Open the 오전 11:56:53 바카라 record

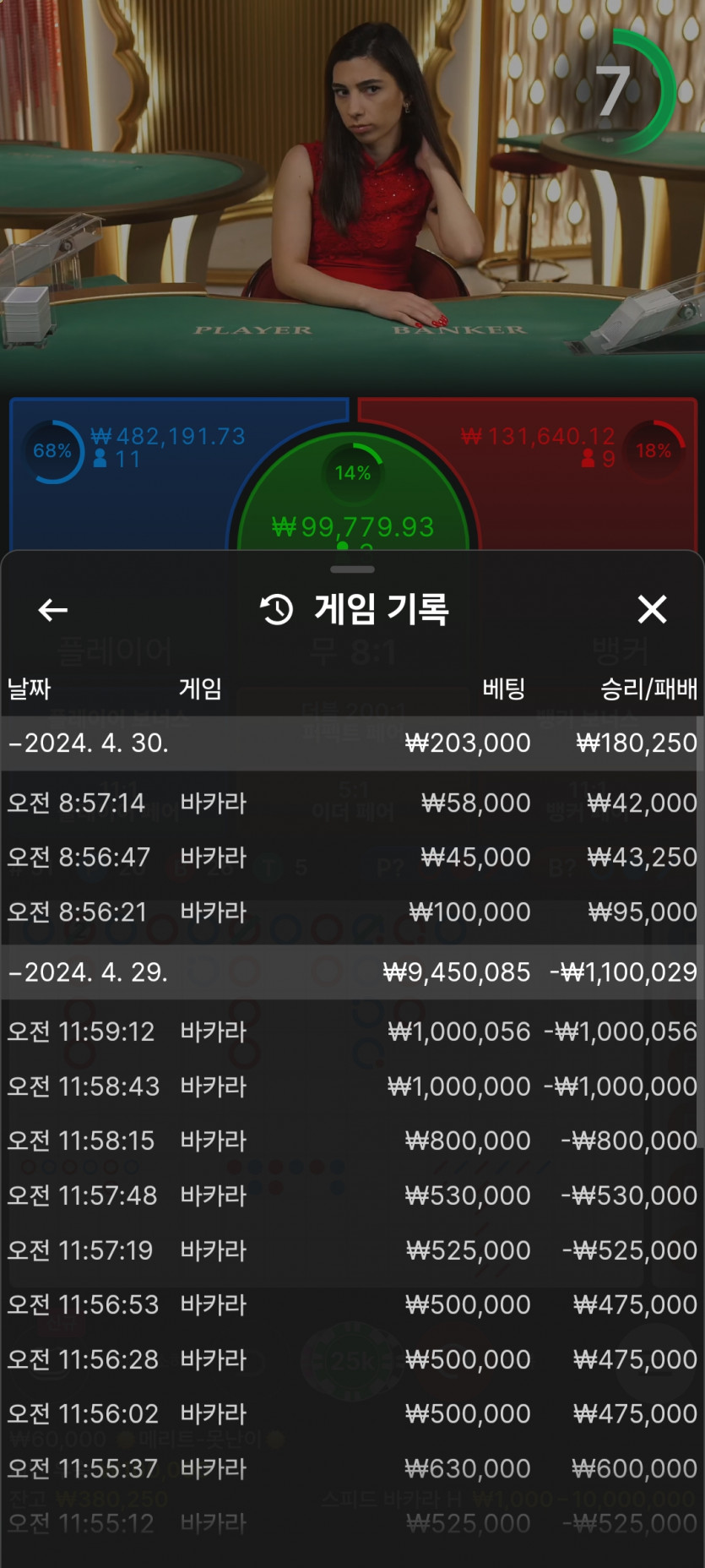[352, 1305]
